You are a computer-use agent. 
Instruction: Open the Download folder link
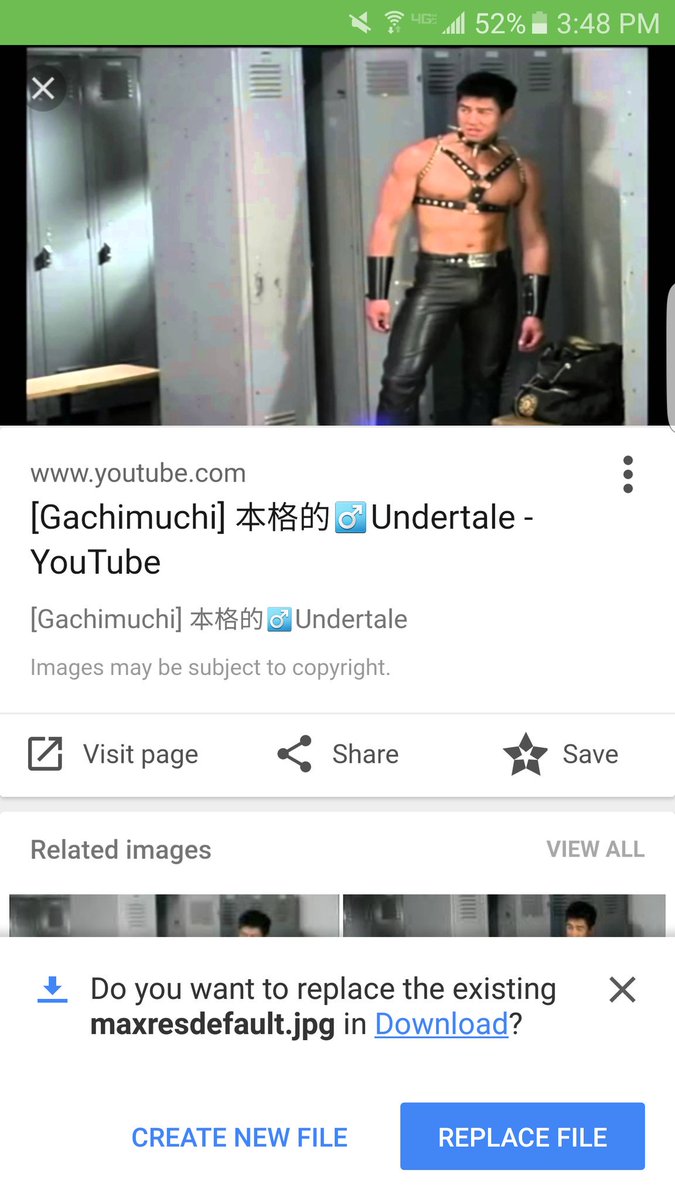tap(441, 1024)
